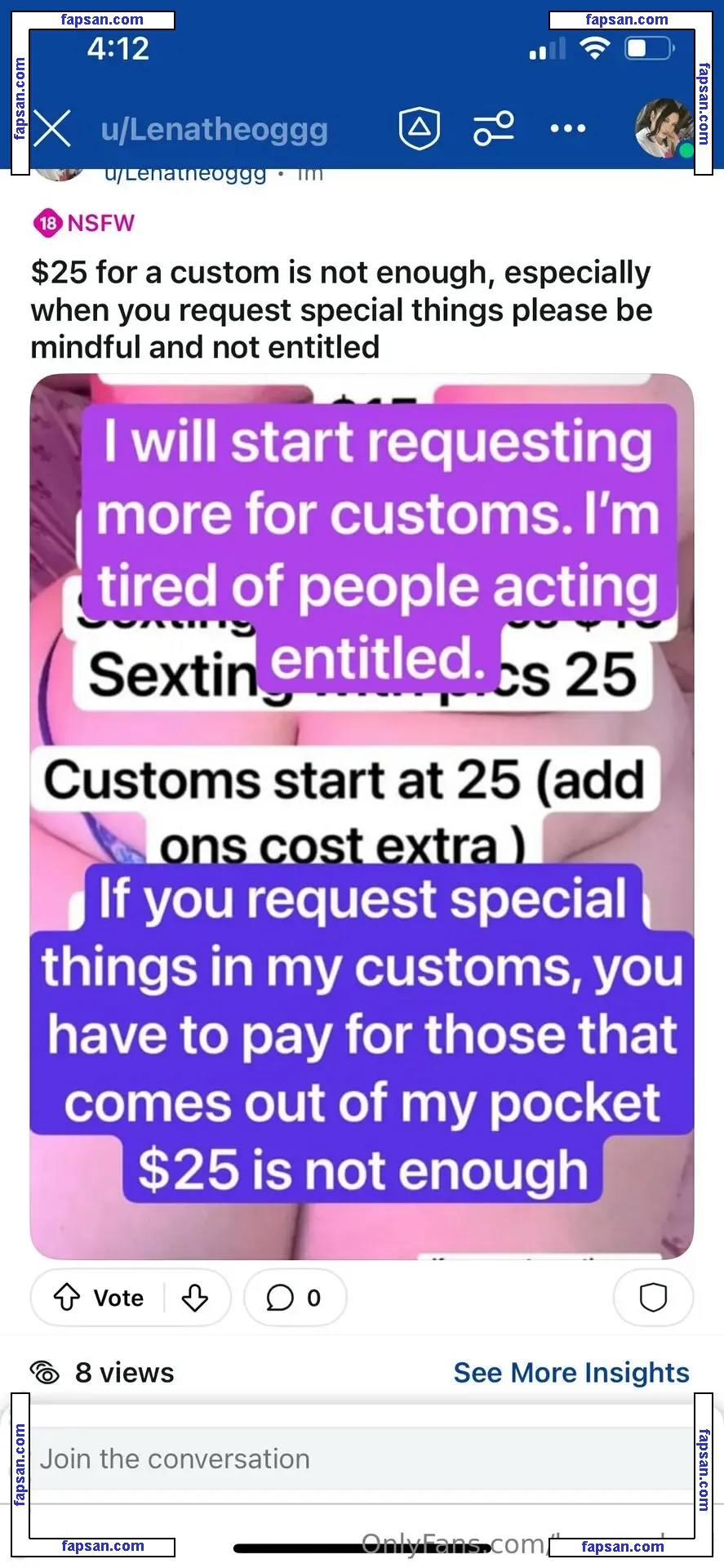This screenshot has height=1568, width=724.
Task: Open the feed settings sliders icon
Action: 494,129
